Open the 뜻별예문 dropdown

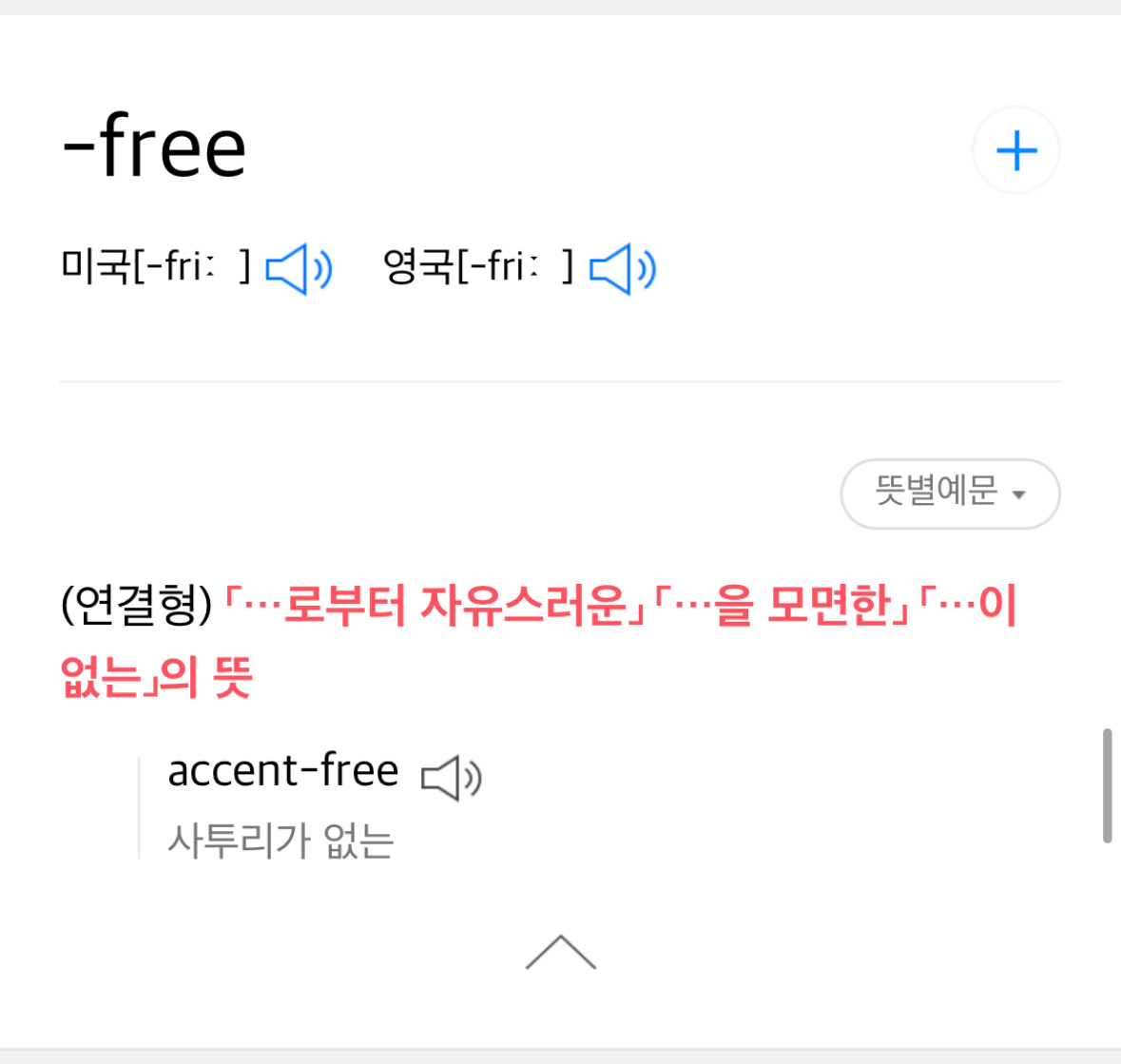[950, 493]
